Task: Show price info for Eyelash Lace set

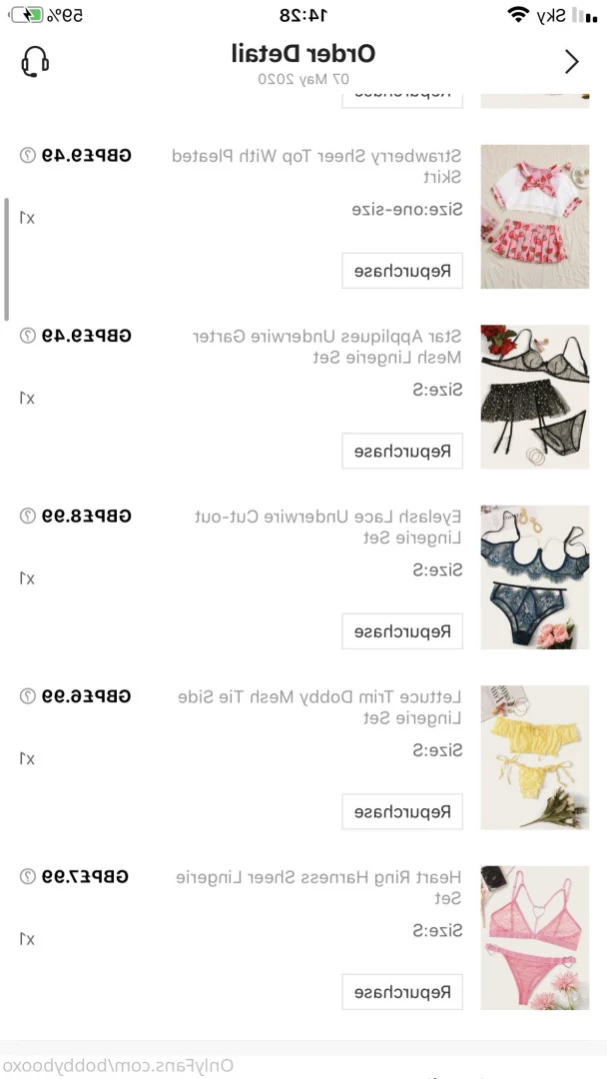Action: tap(28, 516)
